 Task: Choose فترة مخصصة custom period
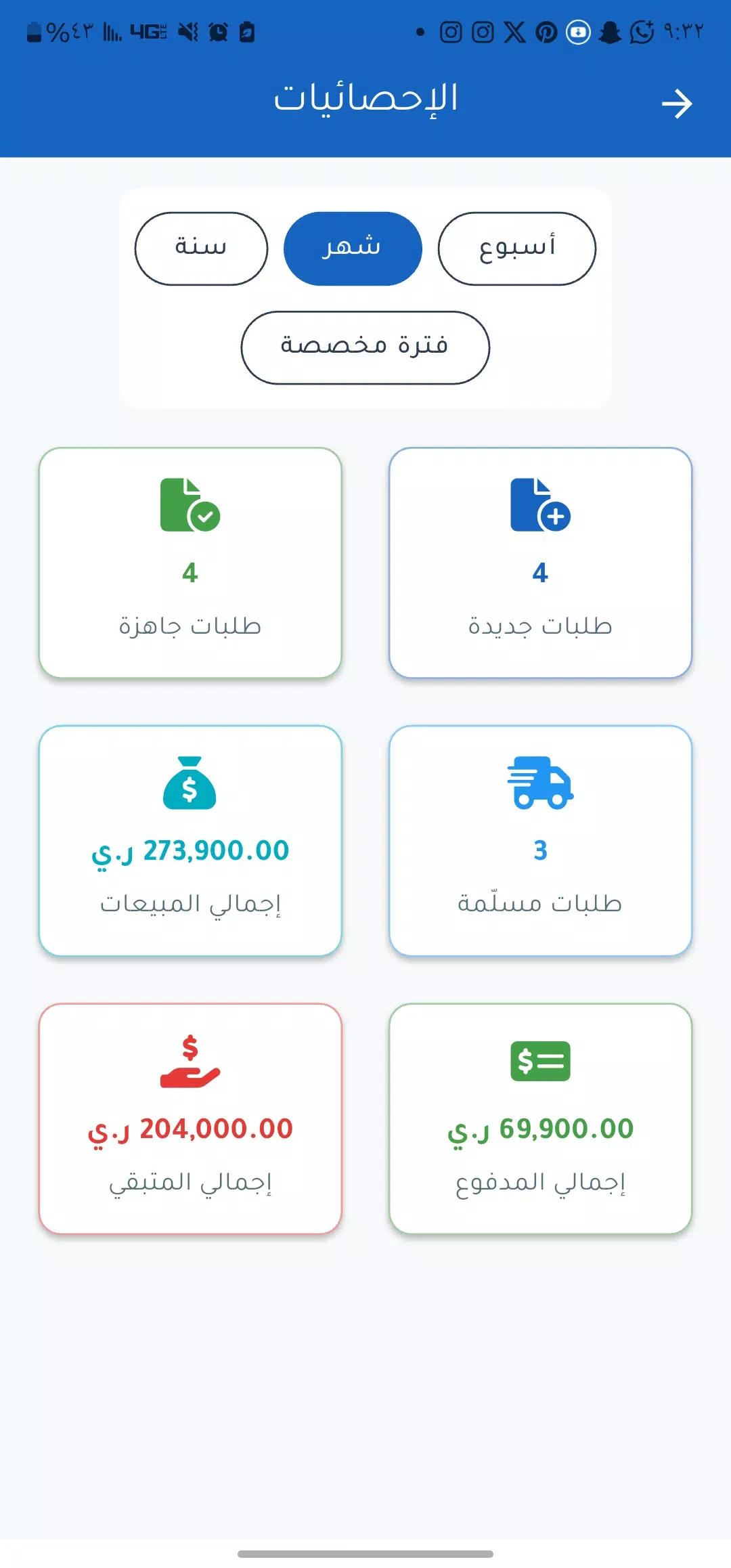pos(365,347)
